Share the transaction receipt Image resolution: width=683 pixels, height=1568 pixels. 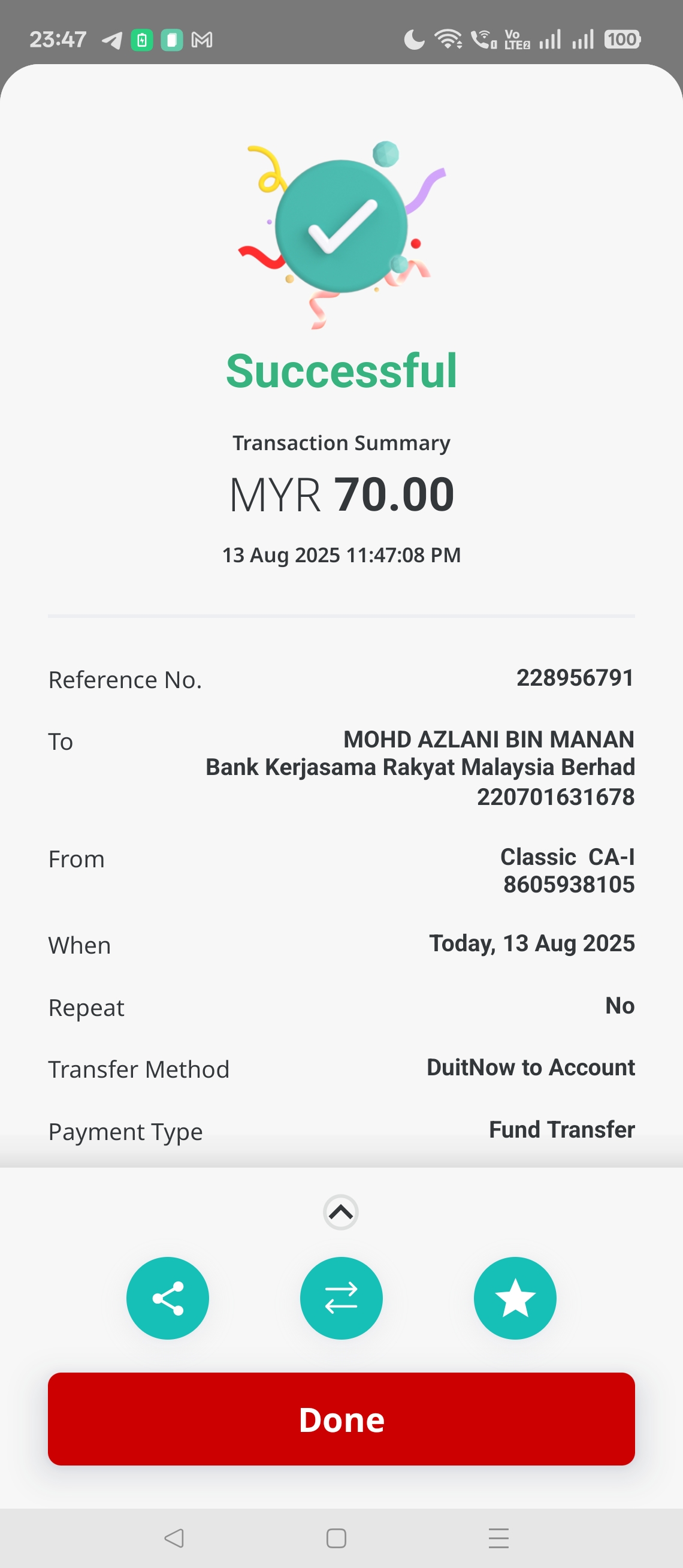click(x=167, y=1298)
